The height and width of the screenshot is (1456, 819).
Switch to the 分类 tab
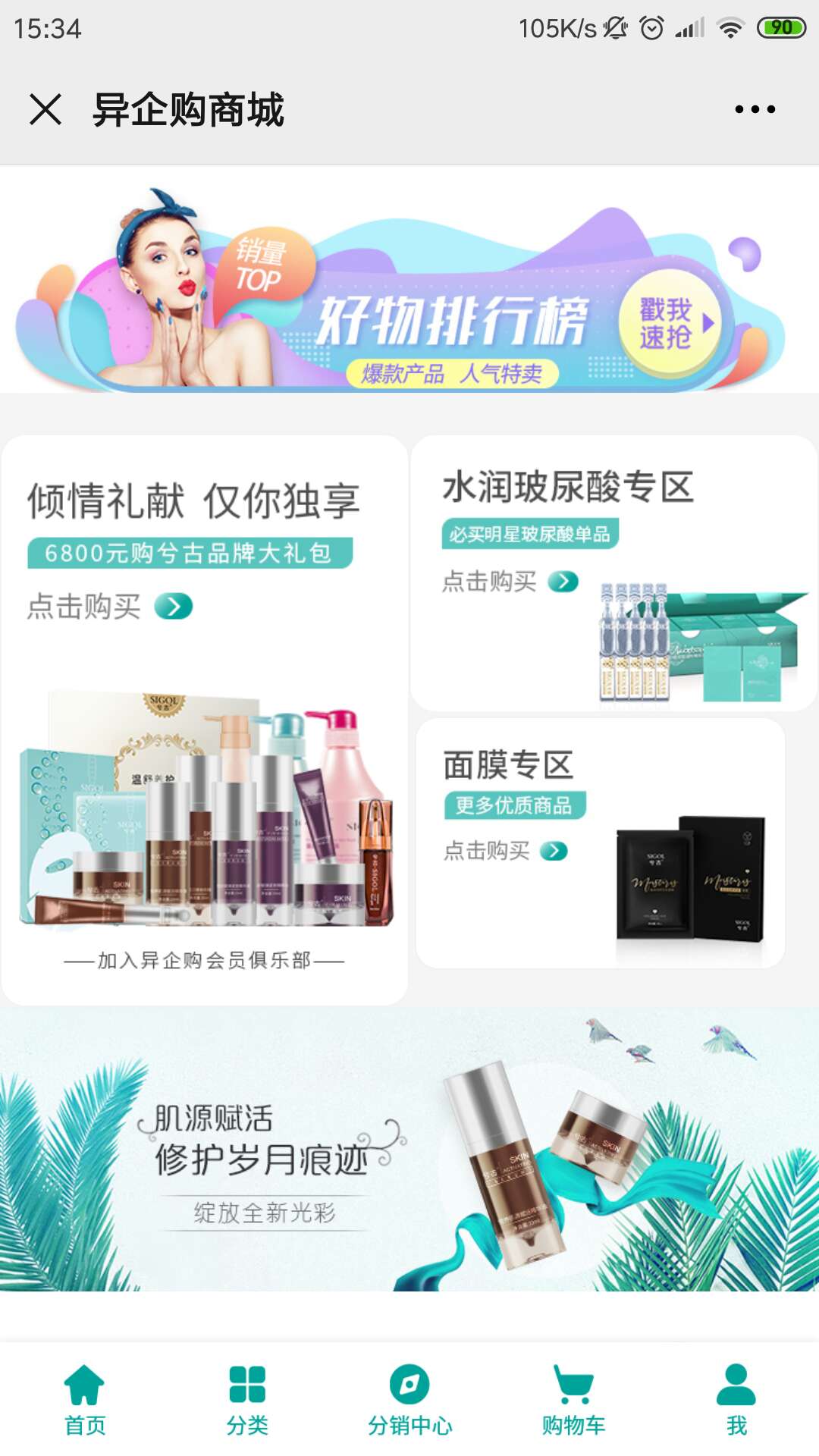click(247, 1400)
